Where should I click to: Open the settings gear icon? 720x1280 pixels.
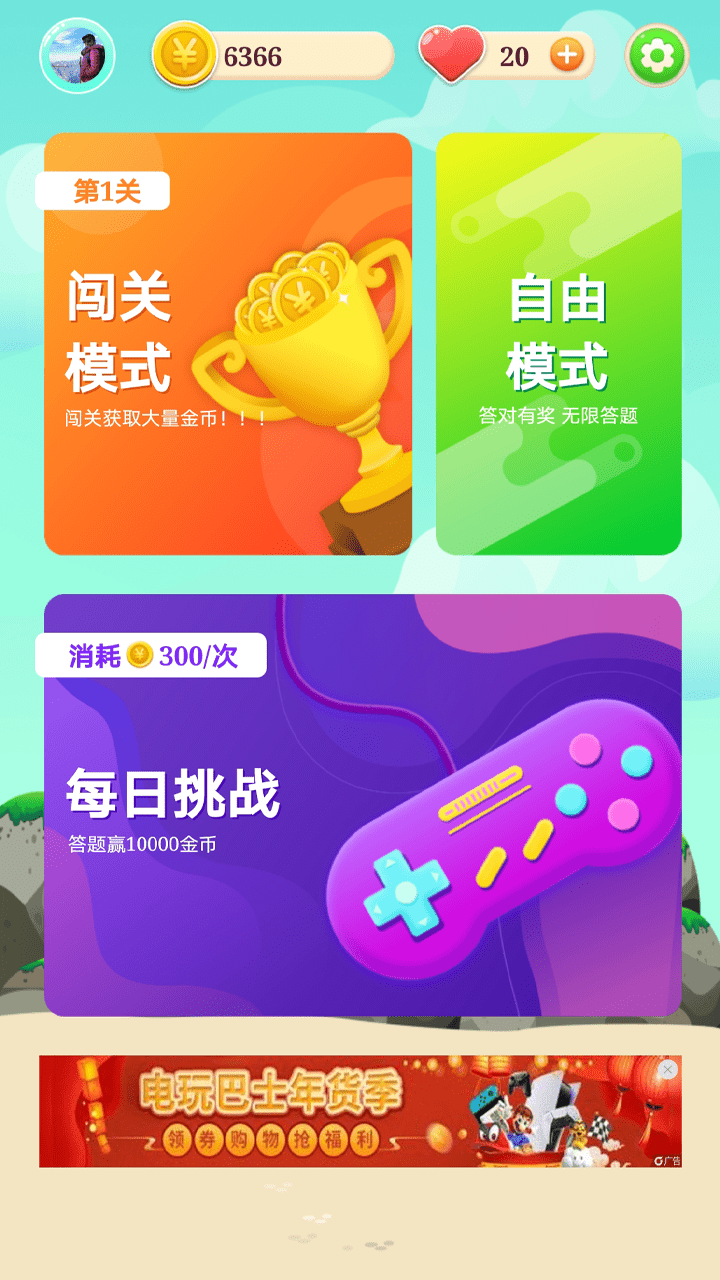pos(655,55)
